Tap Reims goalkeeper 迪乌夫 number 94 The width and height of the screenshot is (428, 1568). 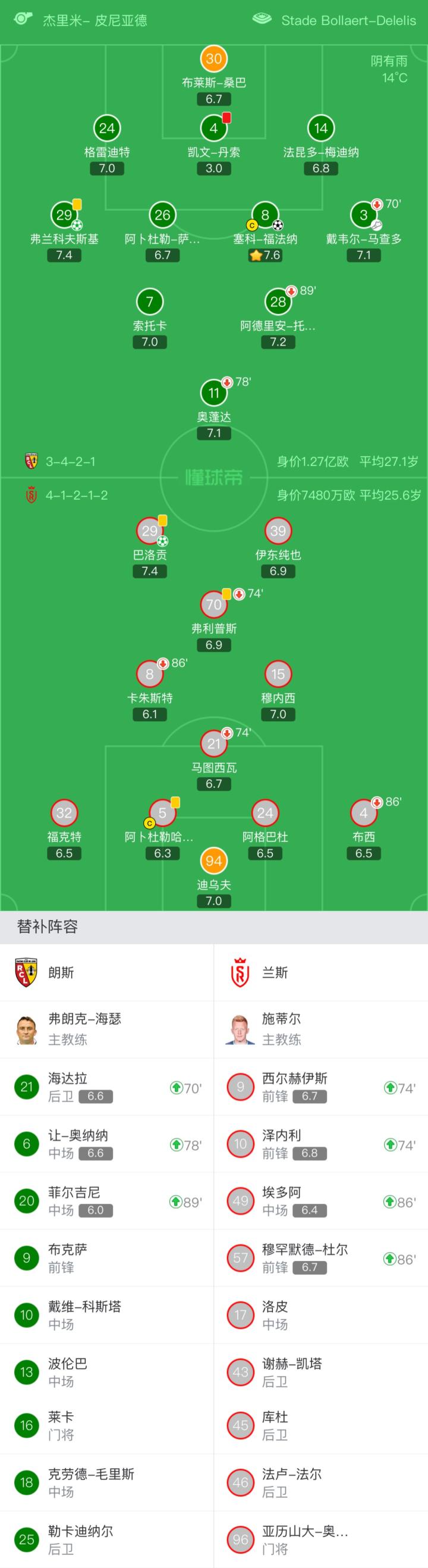(213, 861)
